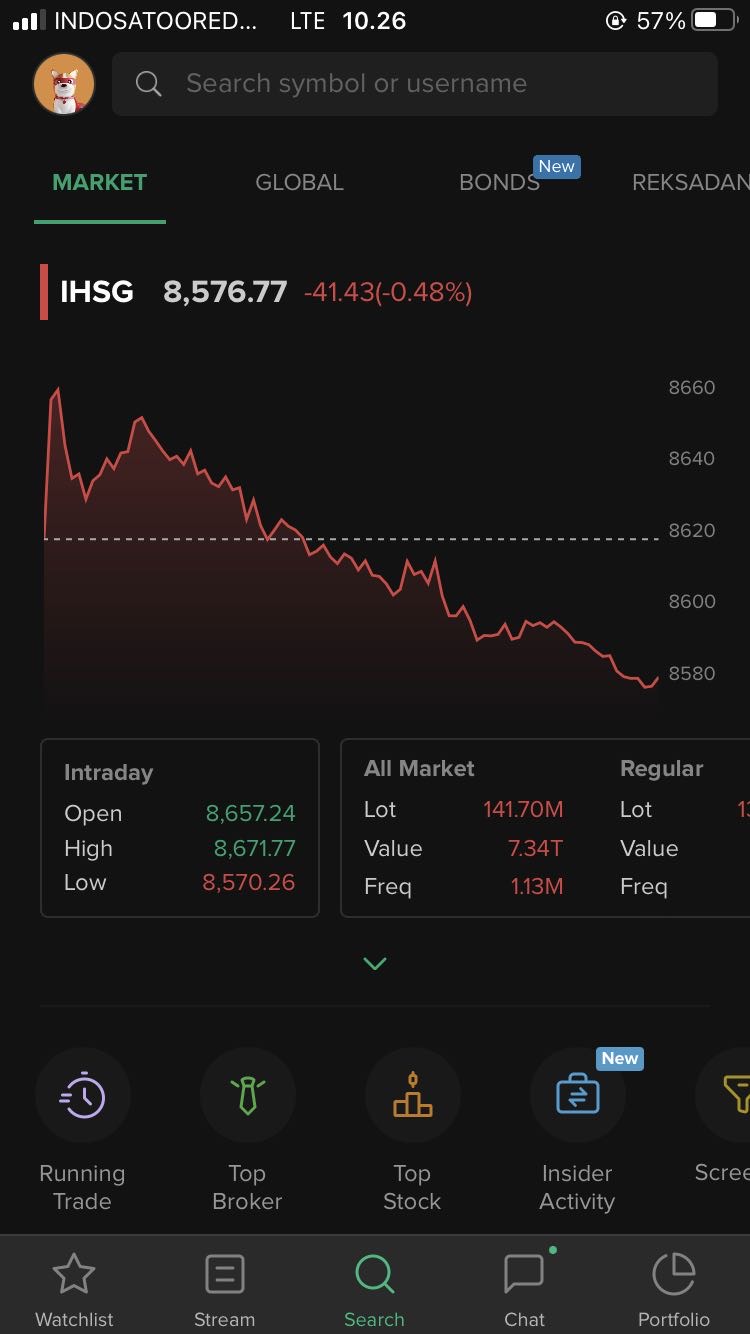Open the profile avatar
750x1334 pixels.
(64, 84)
